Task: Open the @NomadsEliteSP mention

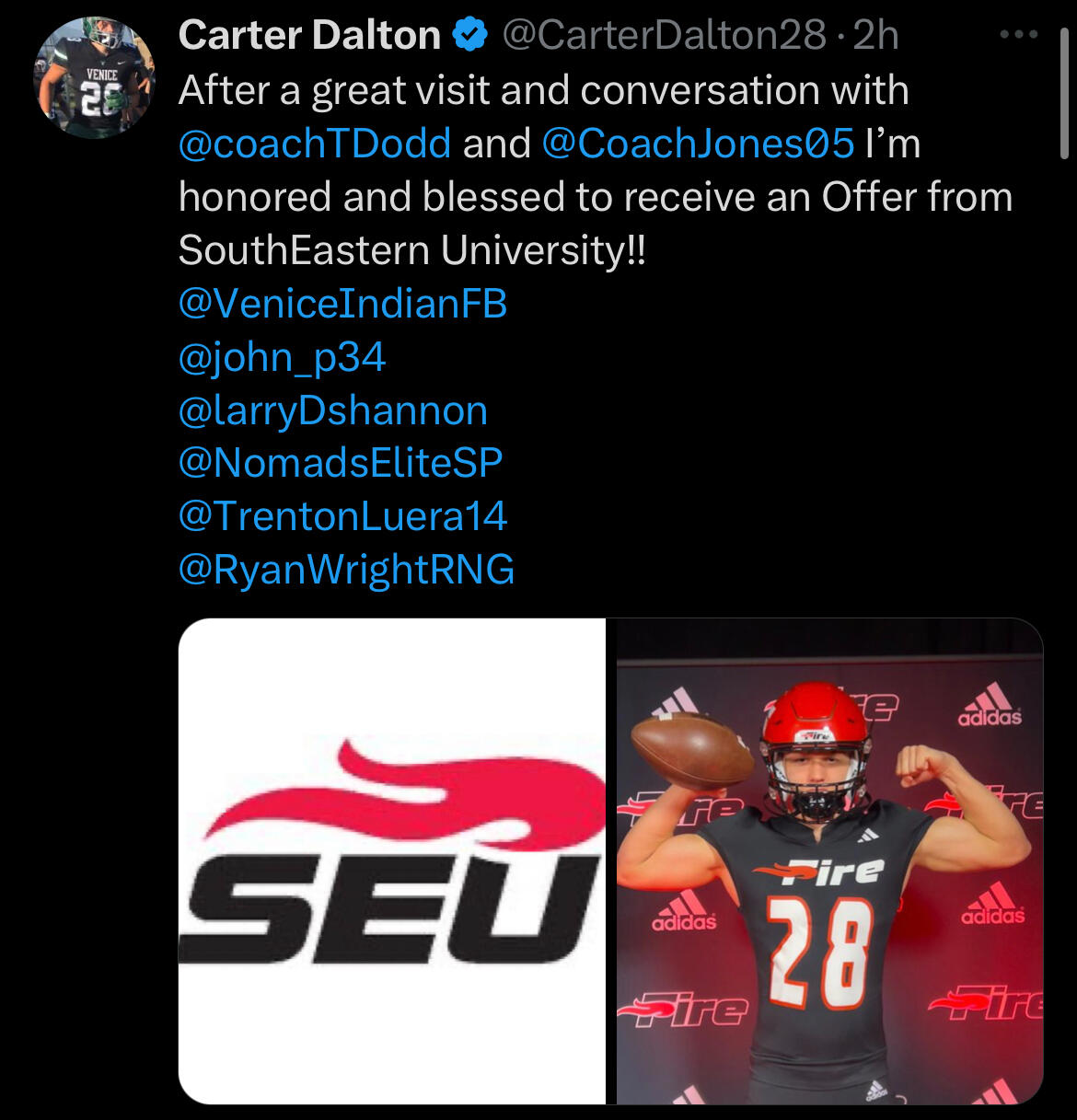Action: [x=341, y=463]
